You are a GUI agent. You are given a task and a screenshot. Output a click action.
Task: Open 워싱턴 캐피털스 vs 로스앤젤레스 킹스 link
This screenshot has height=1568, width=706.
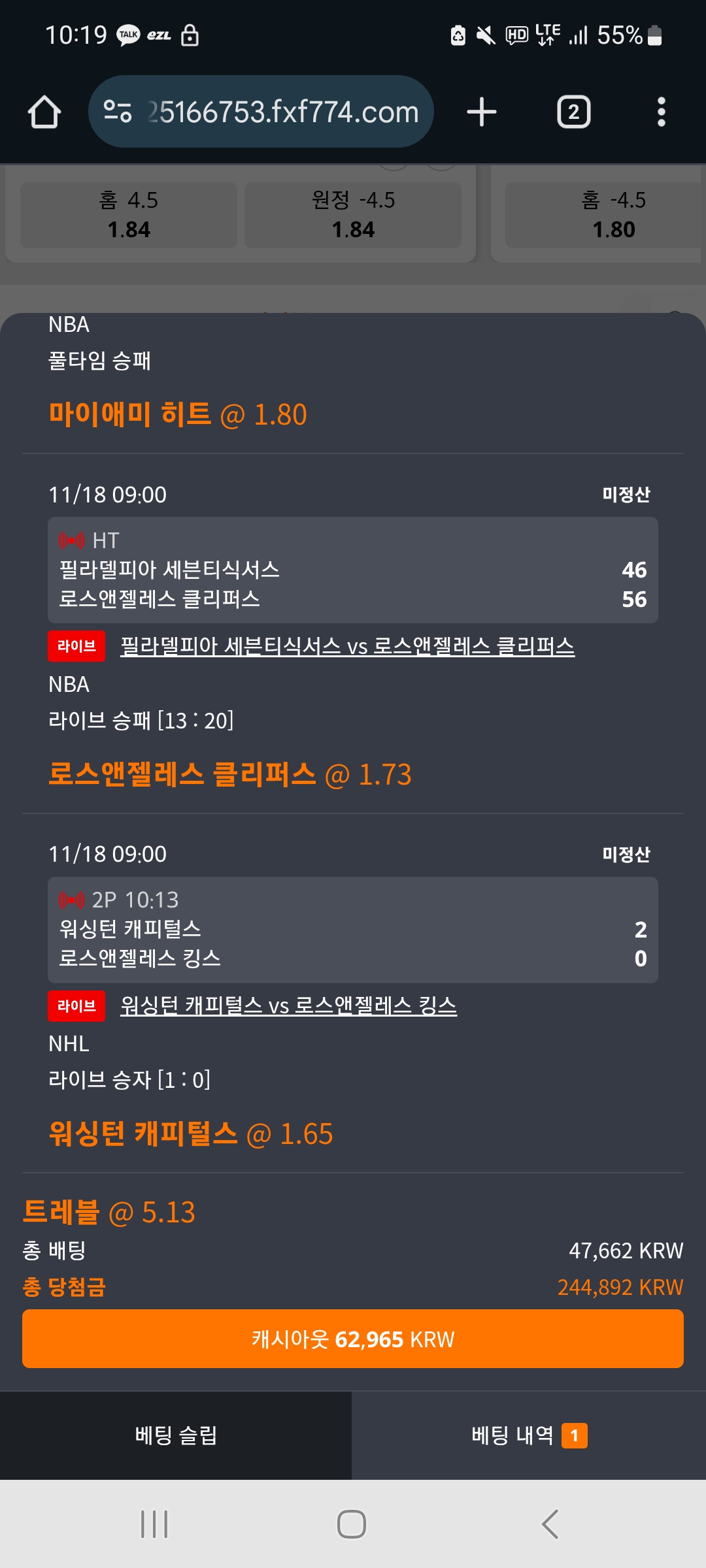point(288,1005)
